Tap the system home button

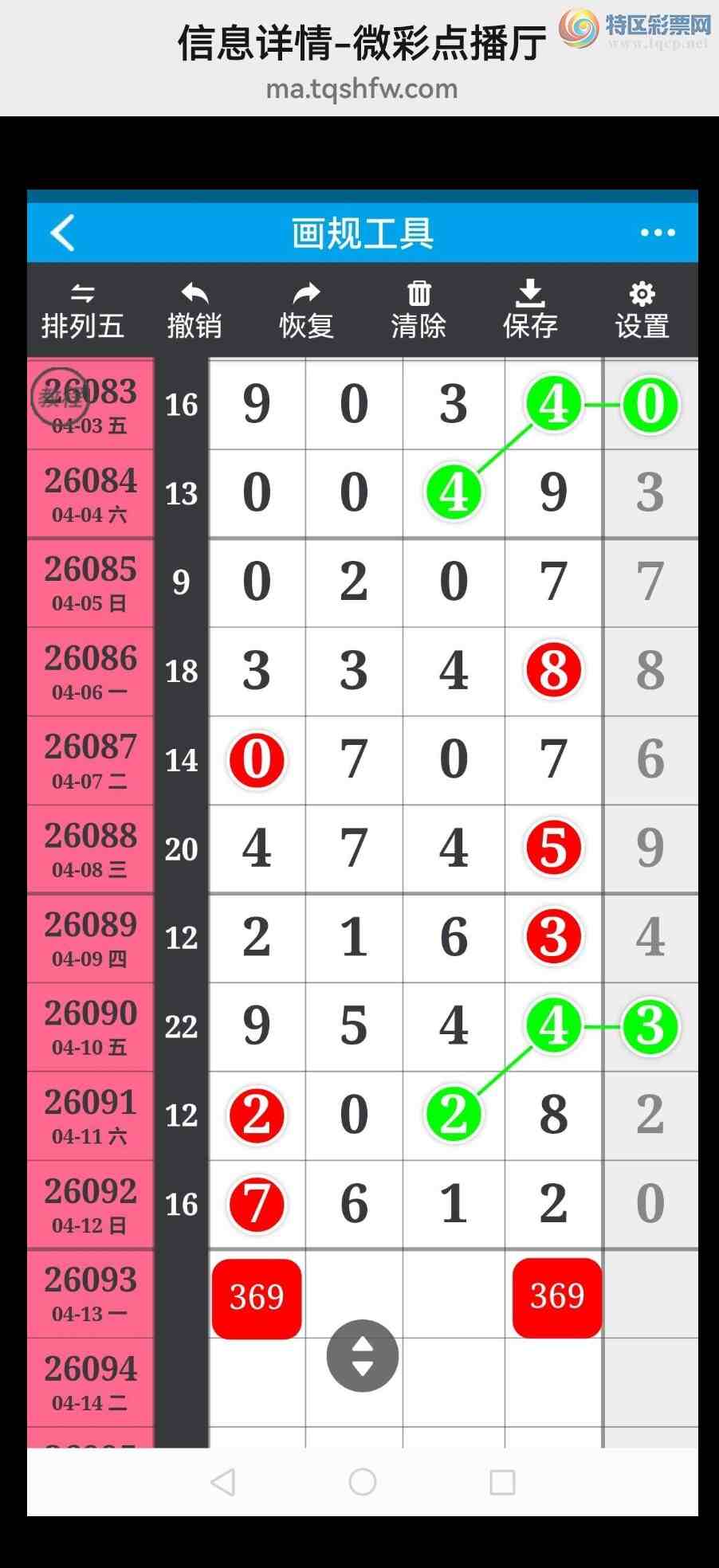[x=363, y=1482]
